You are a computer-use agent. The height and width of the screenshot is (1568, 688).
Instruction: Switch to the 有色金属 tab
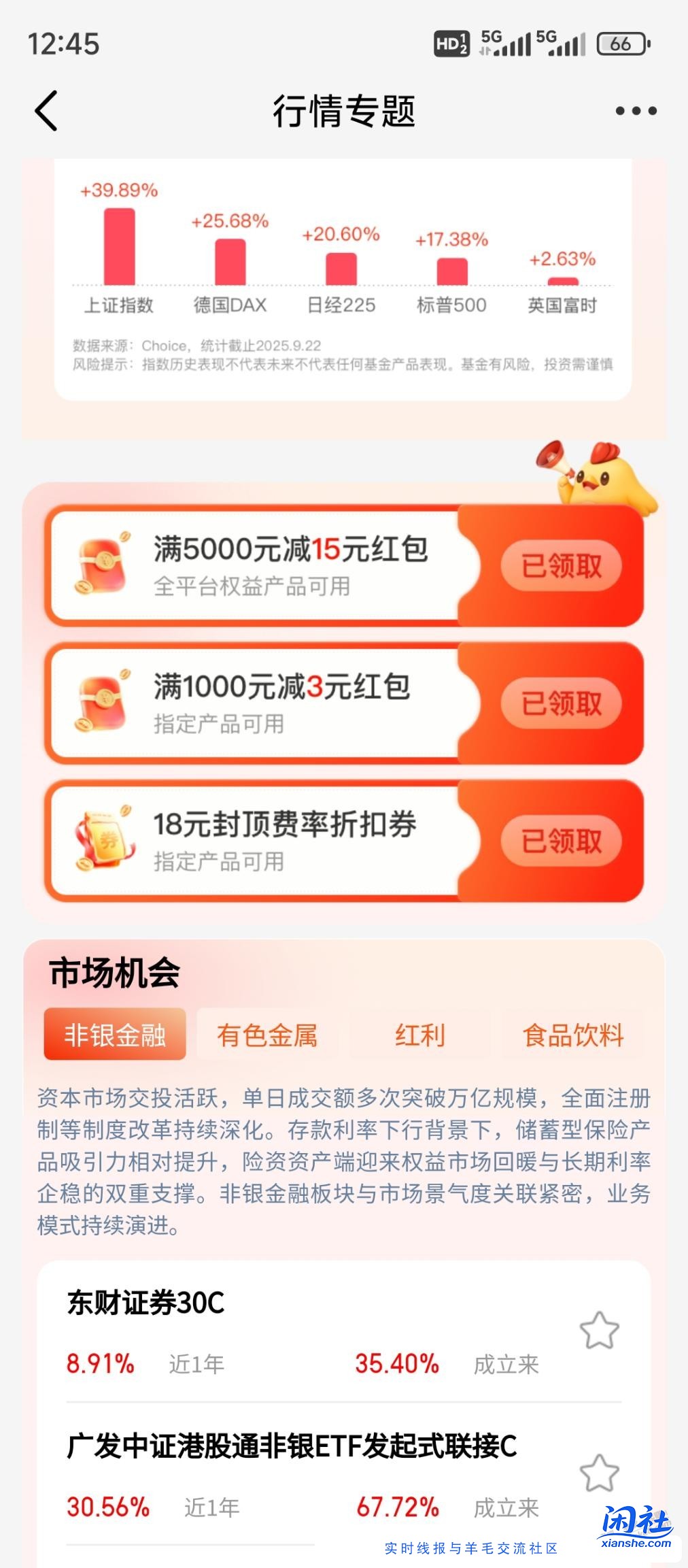(269, 1035)
